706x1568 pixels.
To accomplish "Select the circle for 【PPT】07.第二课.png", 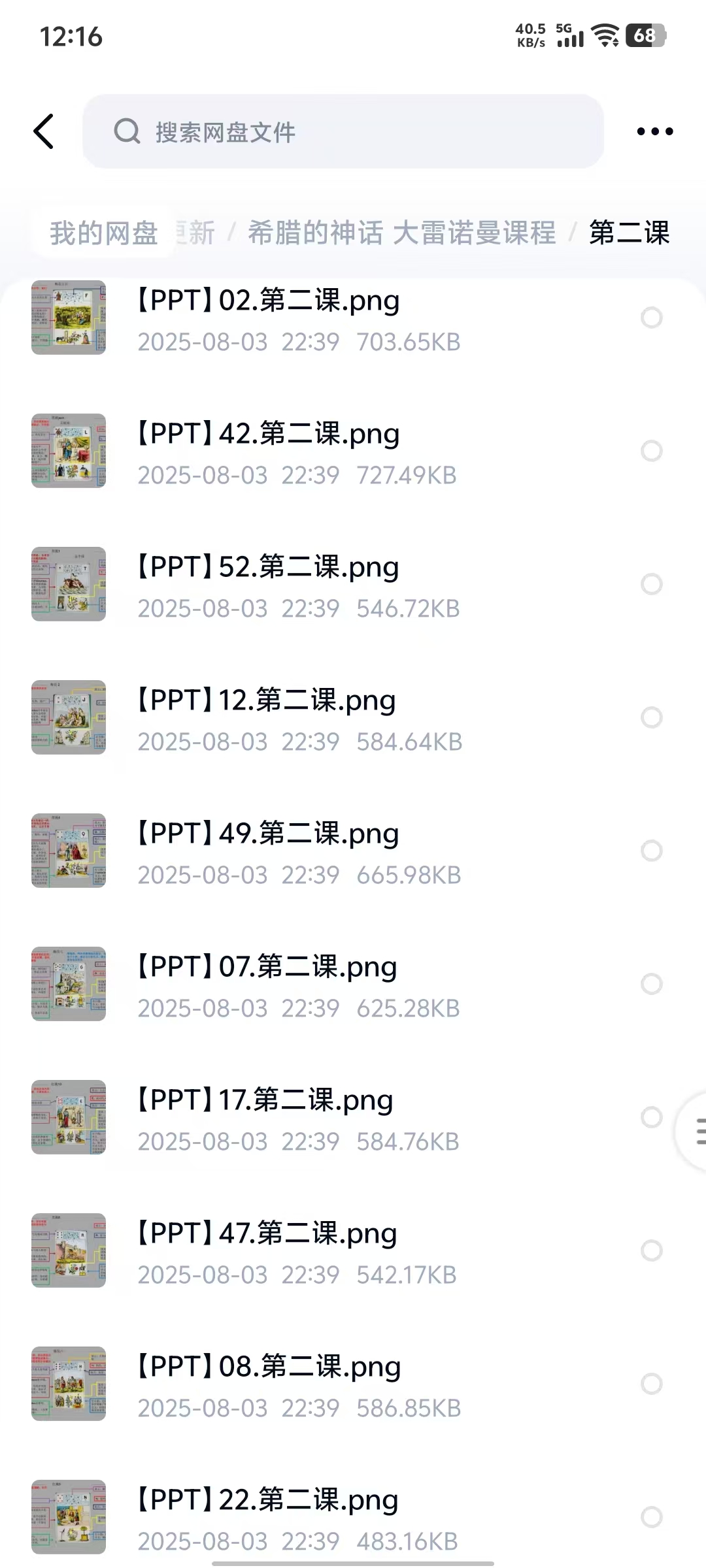I will pos(651,984).
